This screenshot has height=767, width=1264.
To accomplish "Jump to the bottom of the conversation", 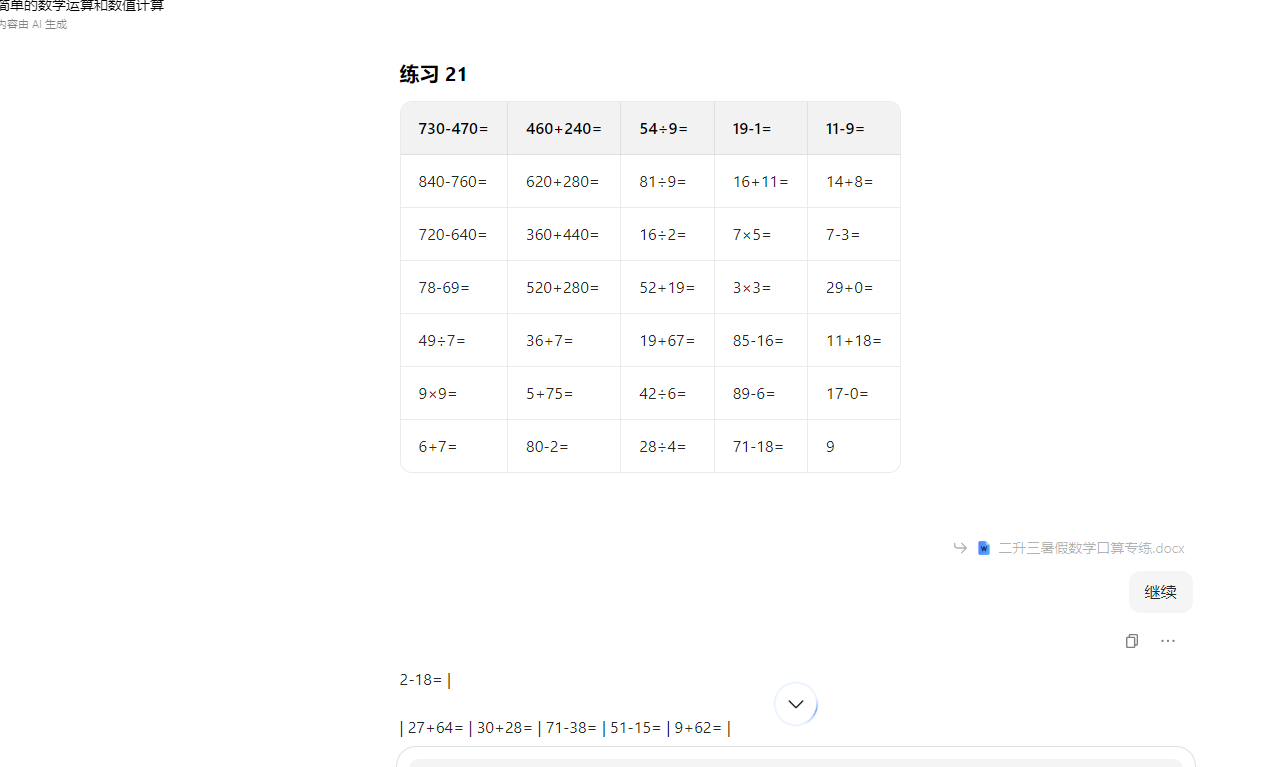I will (796, 704).
